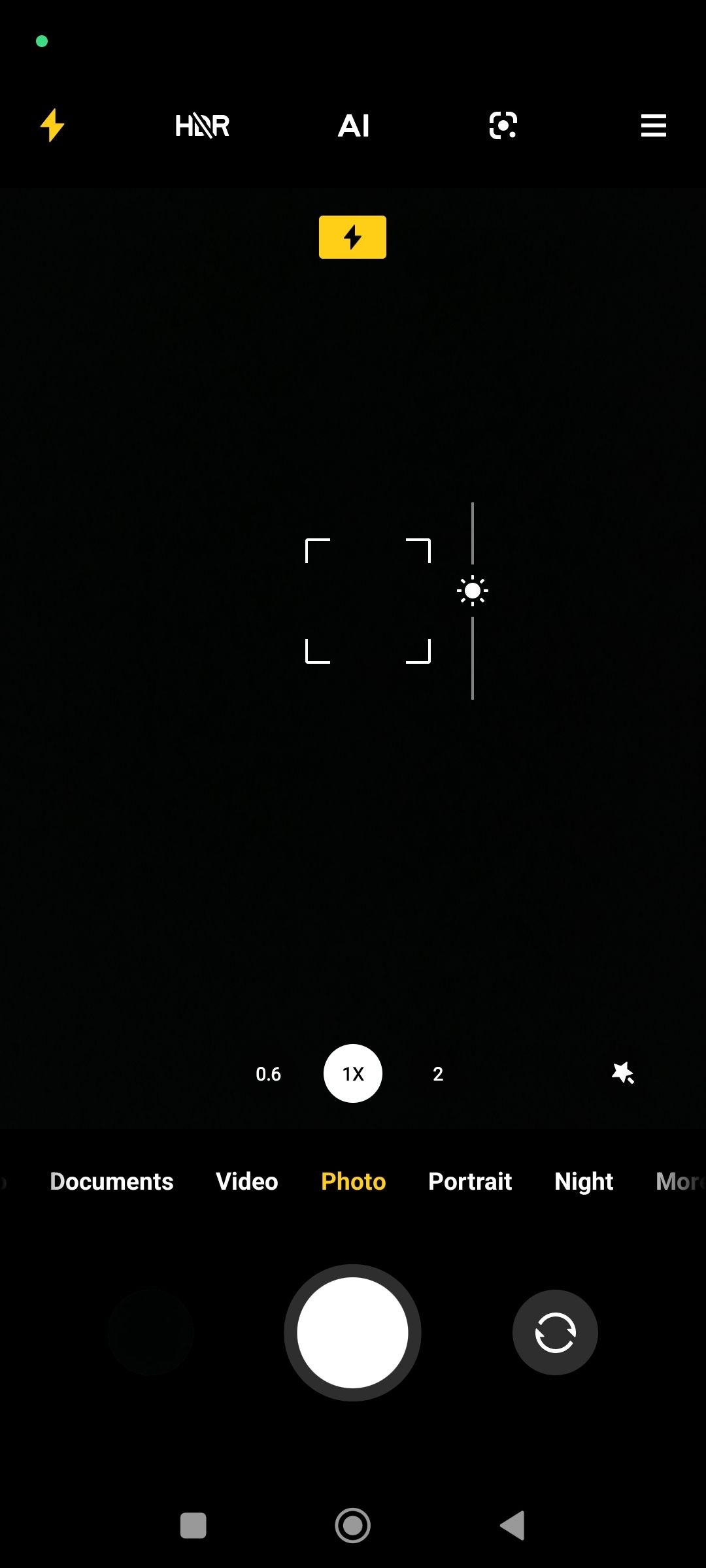Image resolution: width=706 pixels, height=1568 pixels.
Task: Open beauty and filters magic wand
Action: click(622, 1073)
